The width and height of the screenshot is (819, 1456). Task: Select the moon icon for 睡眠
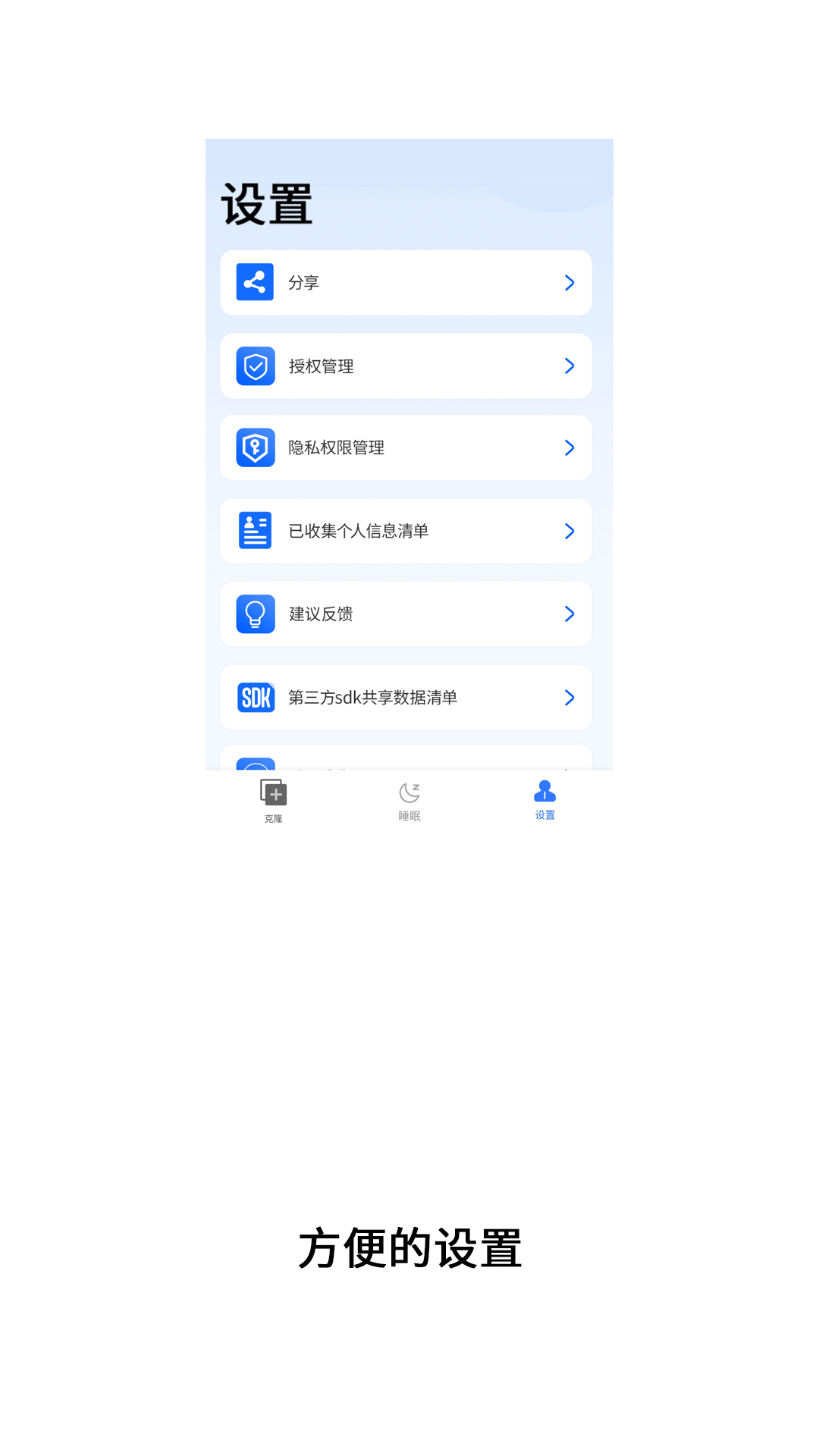pos(409,791)
